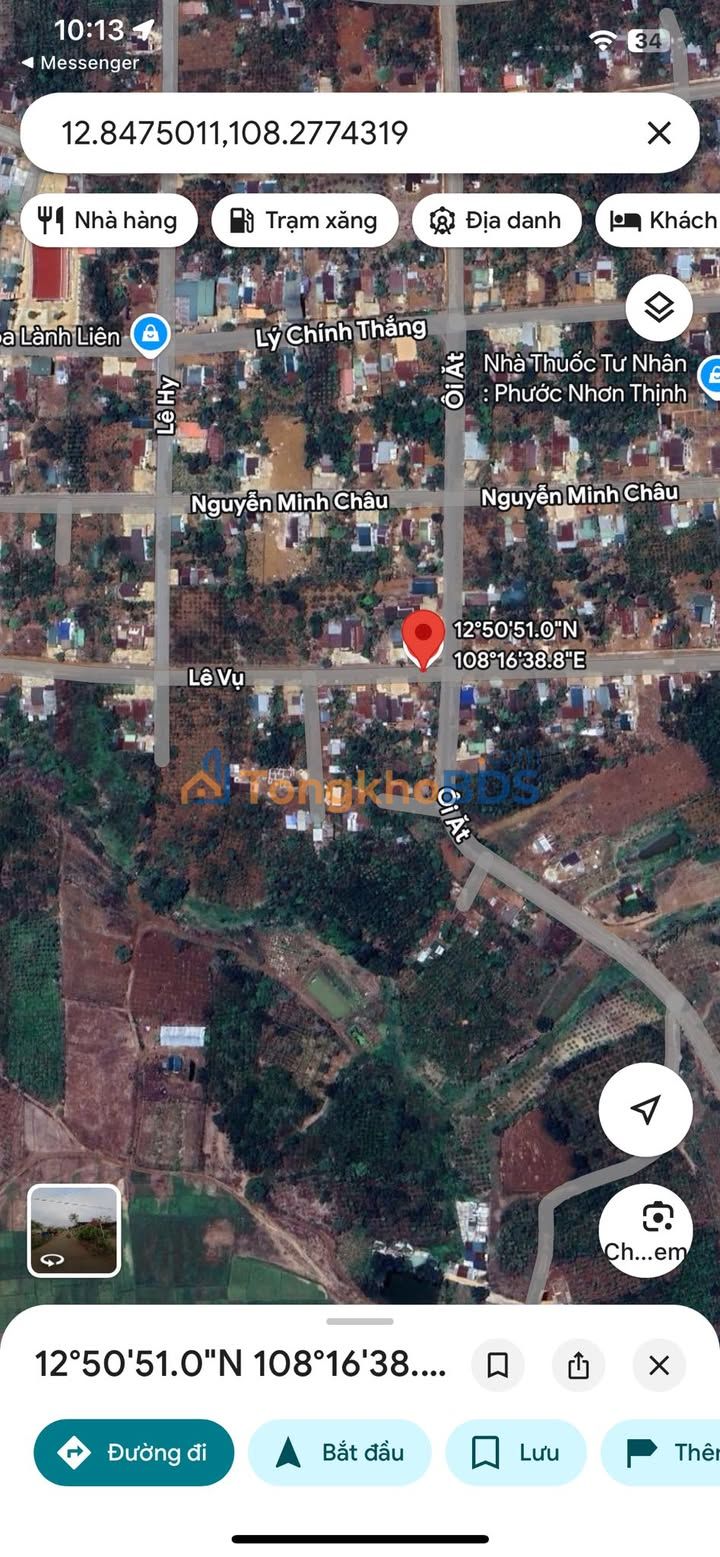Open the map layers selector

659,307
